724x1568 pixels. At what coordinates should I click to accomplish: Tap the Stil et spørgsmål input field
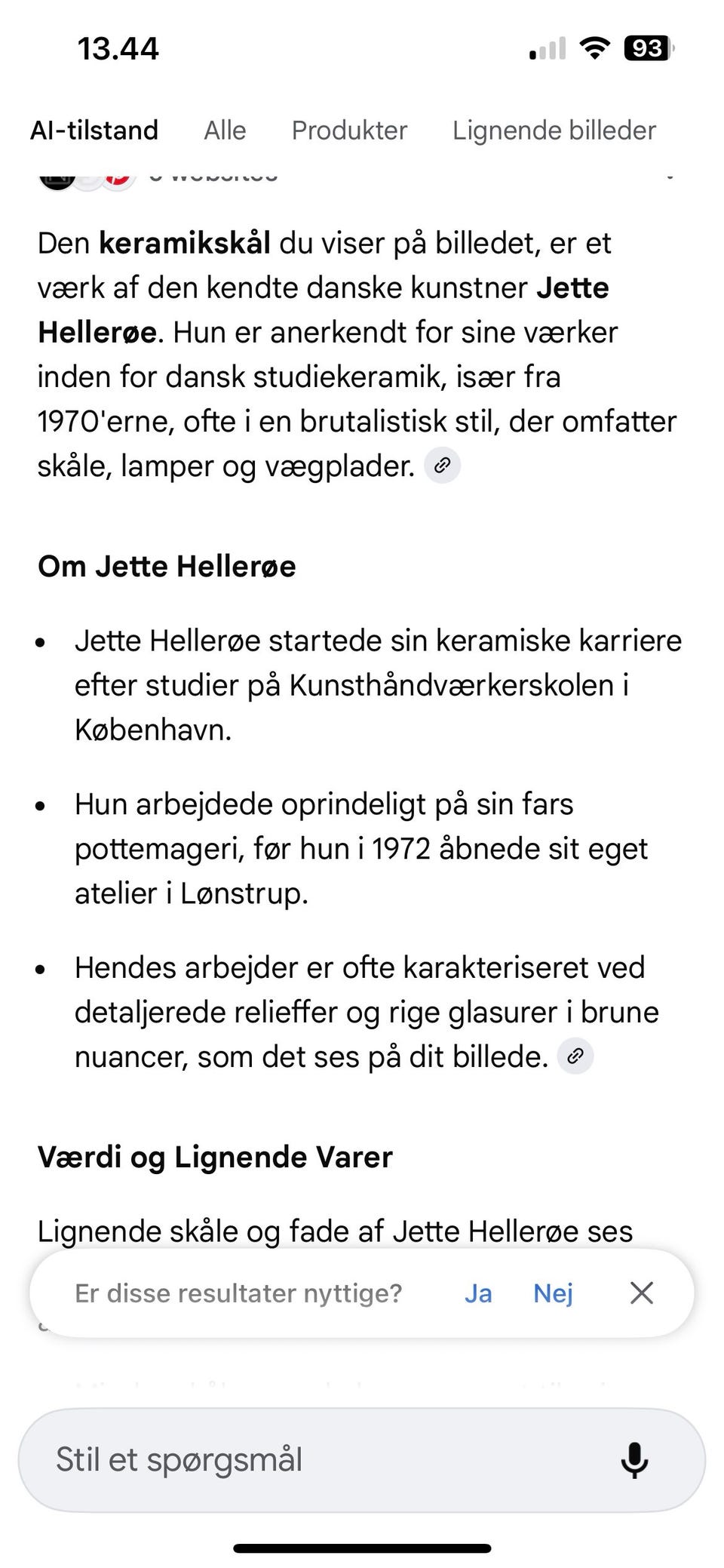point(302,1459)
